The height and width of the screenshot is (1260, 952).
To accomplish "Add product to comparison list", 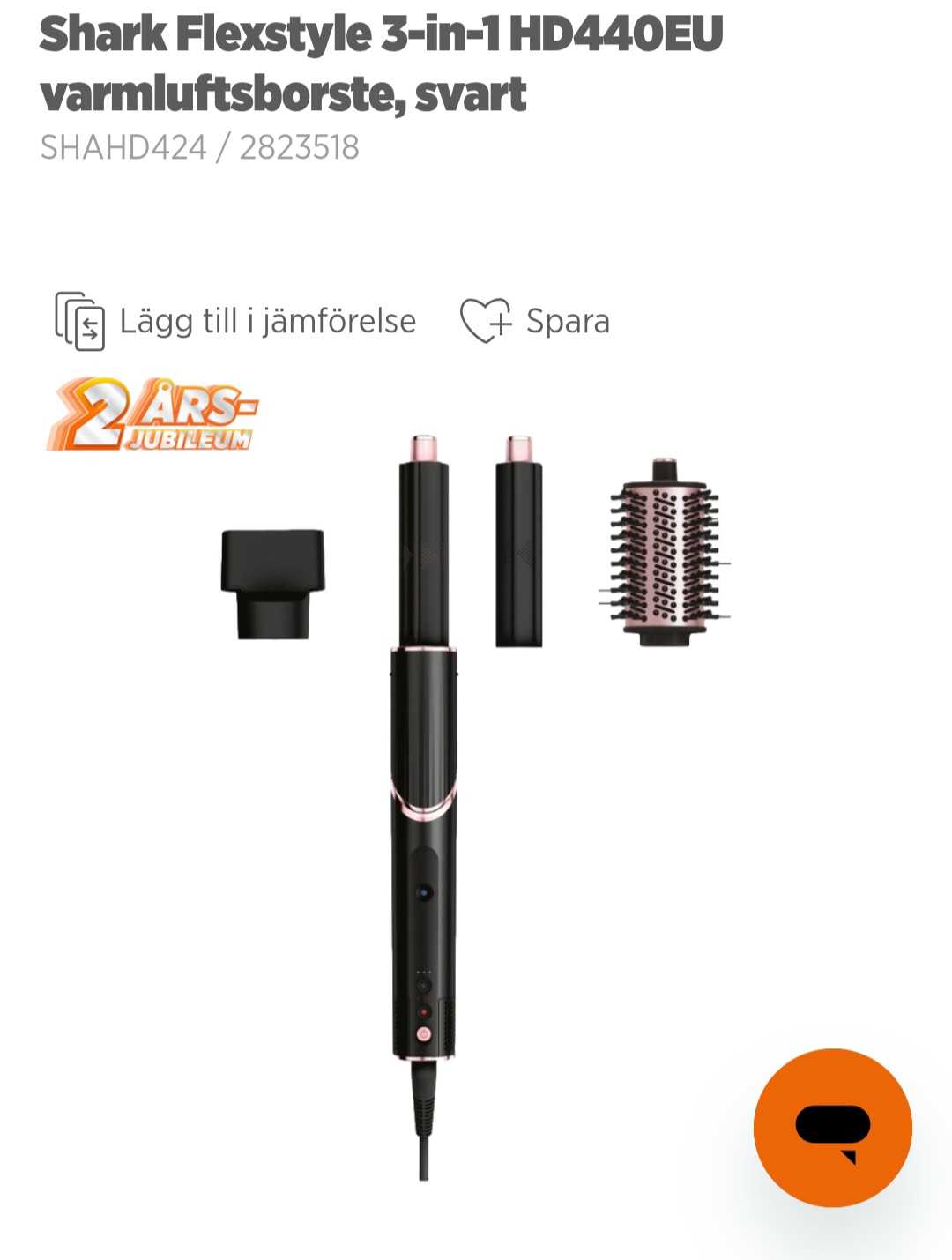I will [234, 321].
